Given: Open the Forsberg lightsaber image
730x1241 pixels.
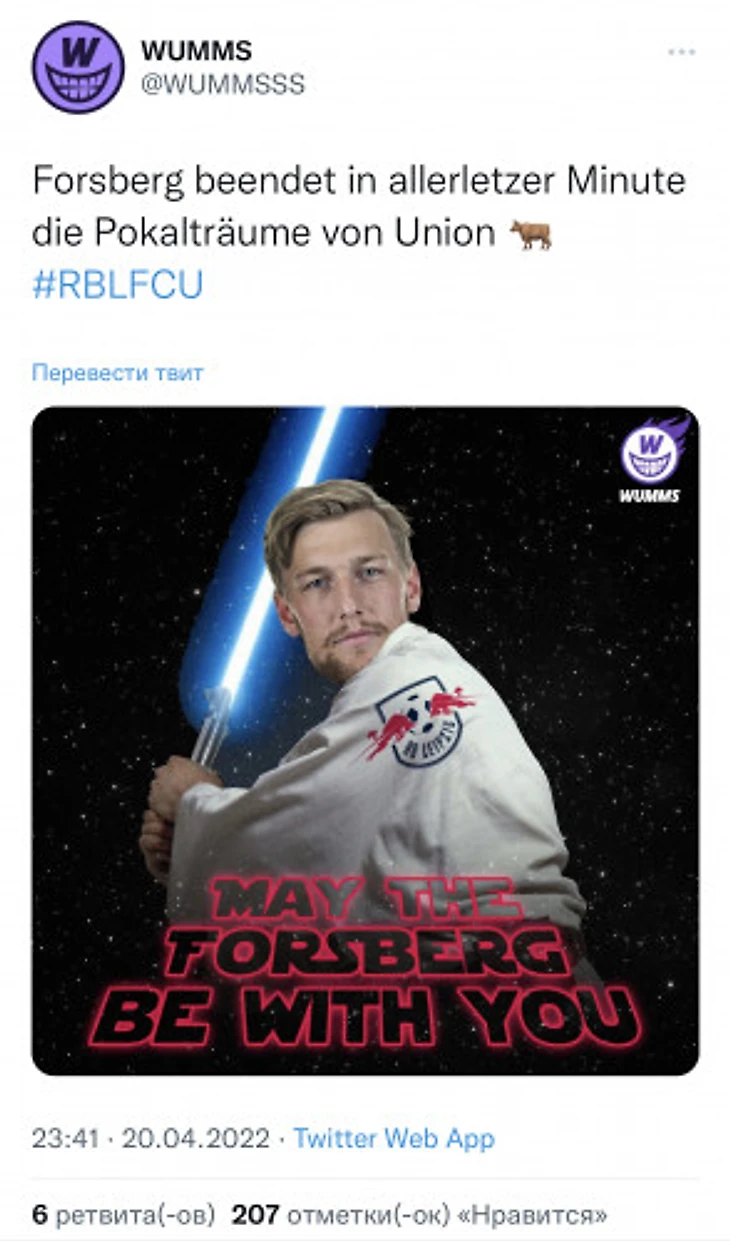Looking at the screenshot, I should click(365, 740).
